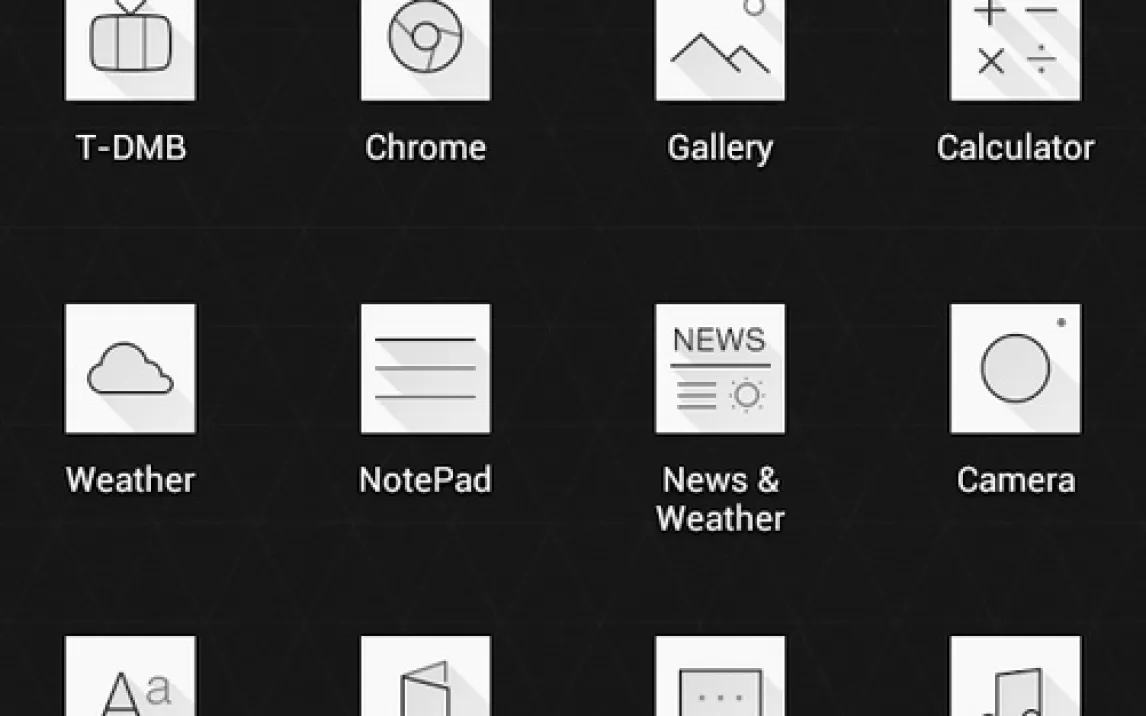Open the Gallery app
This screenshot has width=1146, height=716.
(720, 48)
